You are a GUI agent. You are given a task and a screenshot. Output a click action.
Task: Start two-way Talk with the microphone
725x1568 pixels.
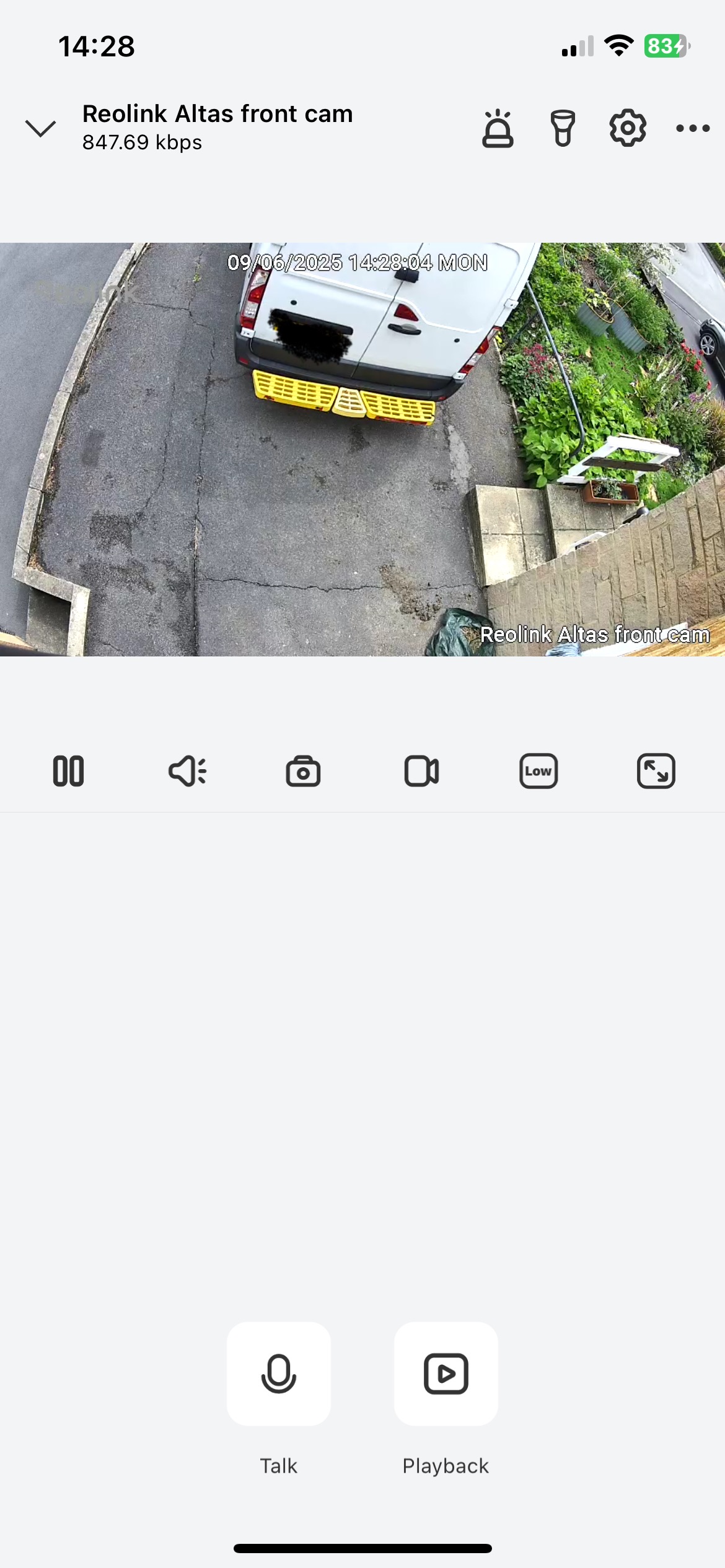(x=279, y=1374)
